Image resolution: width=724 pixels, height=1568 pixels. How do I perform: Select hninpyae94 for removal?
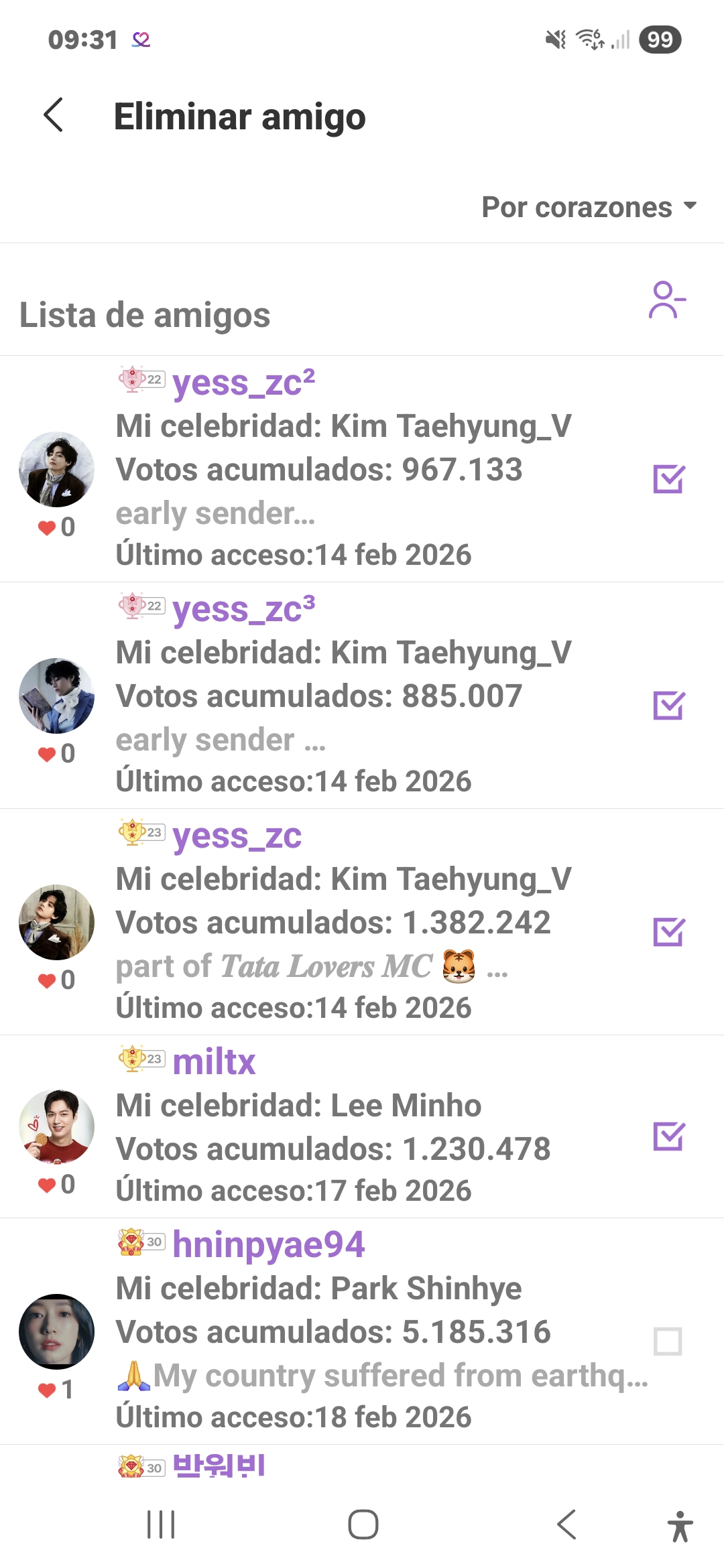click(668, 1342)
